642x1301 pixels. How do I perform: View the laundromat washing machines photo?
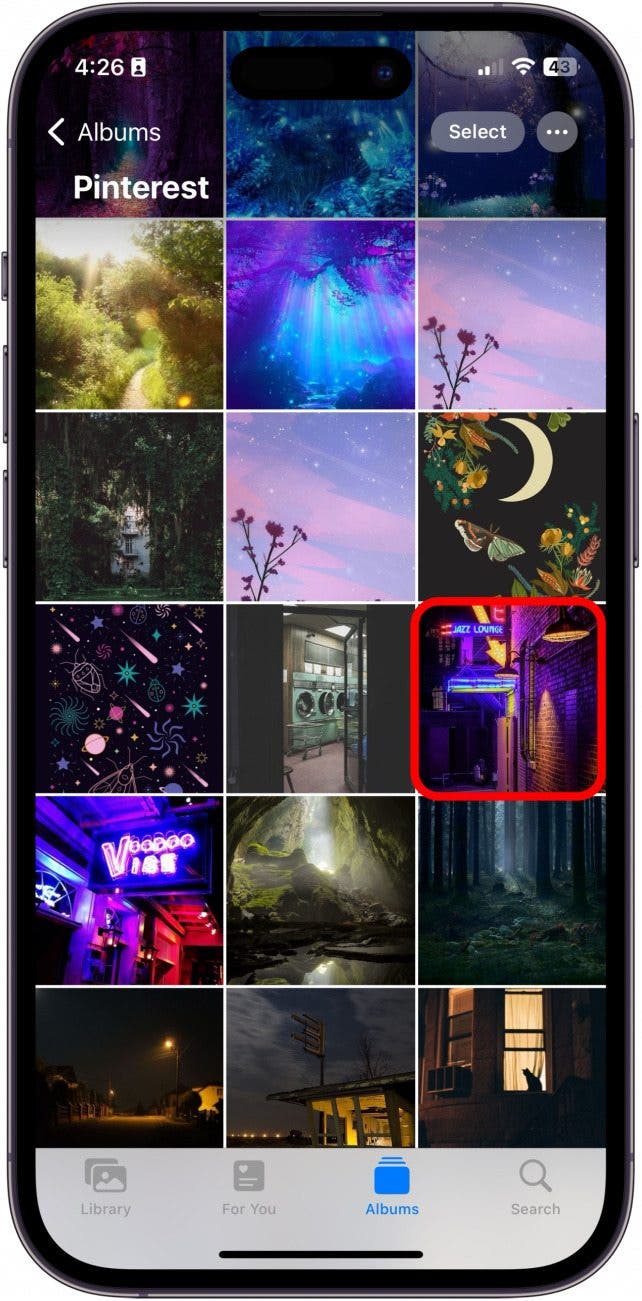click(x=320, y=697)
